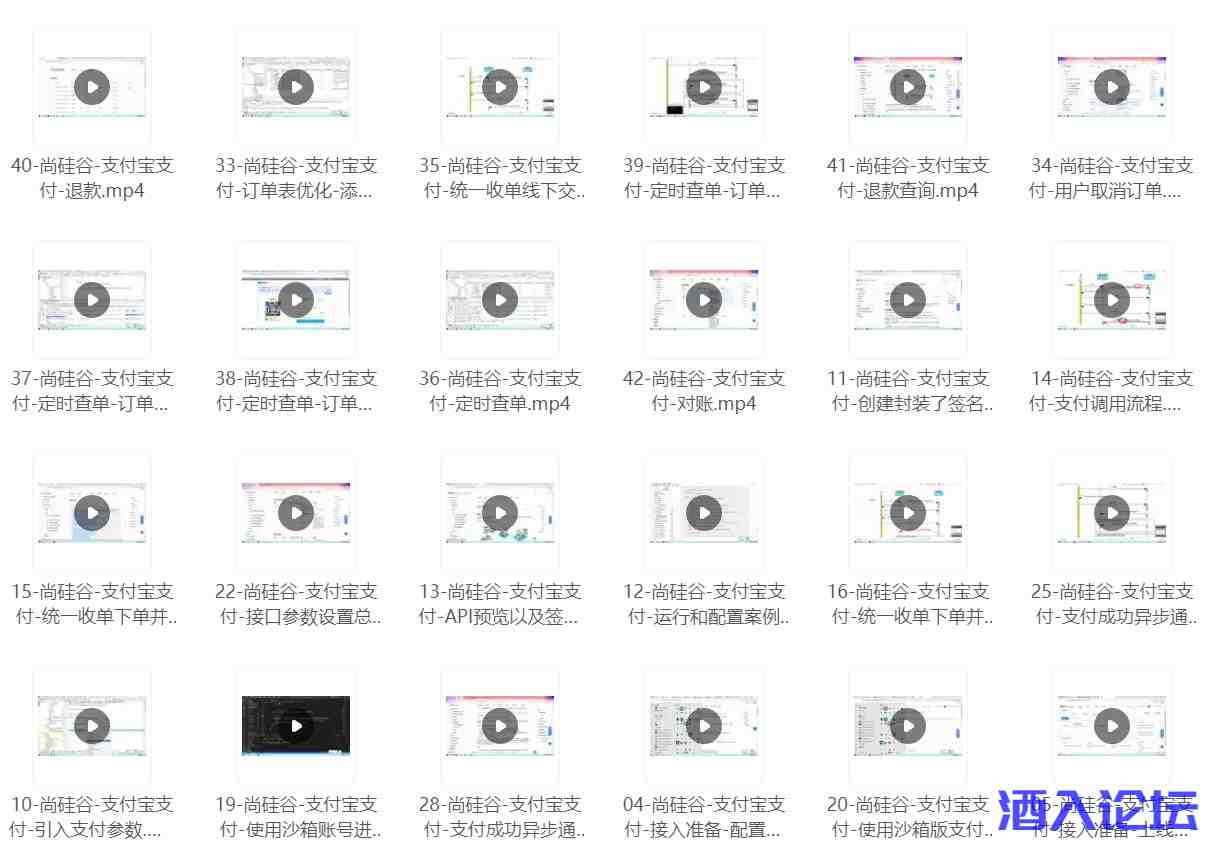Image resolution: width=1213 pixels, height=845 pixels.
Task: Open video 12 运行和配置案例
Action: tap(704, 513)
